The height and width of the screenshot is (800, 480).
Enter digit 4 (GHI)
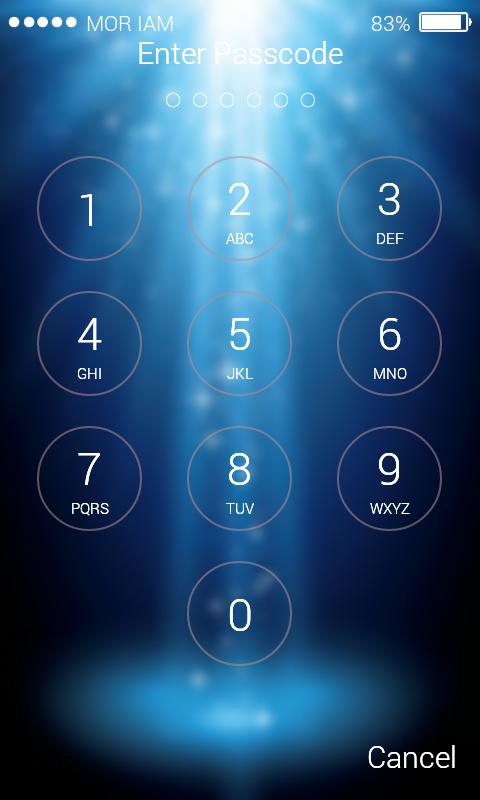tap(89, 343)
